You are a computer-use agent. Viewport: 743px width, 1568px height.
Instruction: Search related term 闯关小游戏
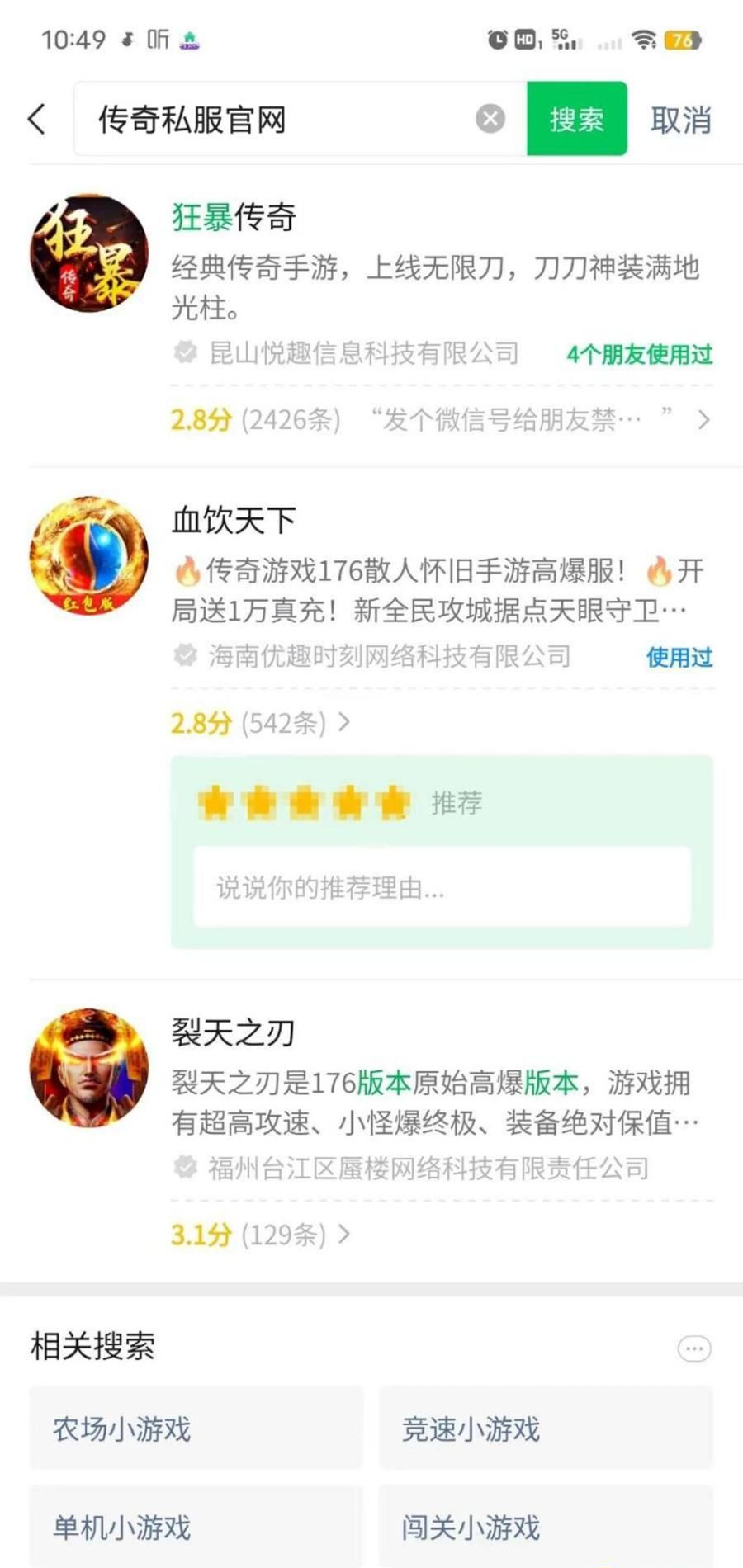pos(545,1527)
